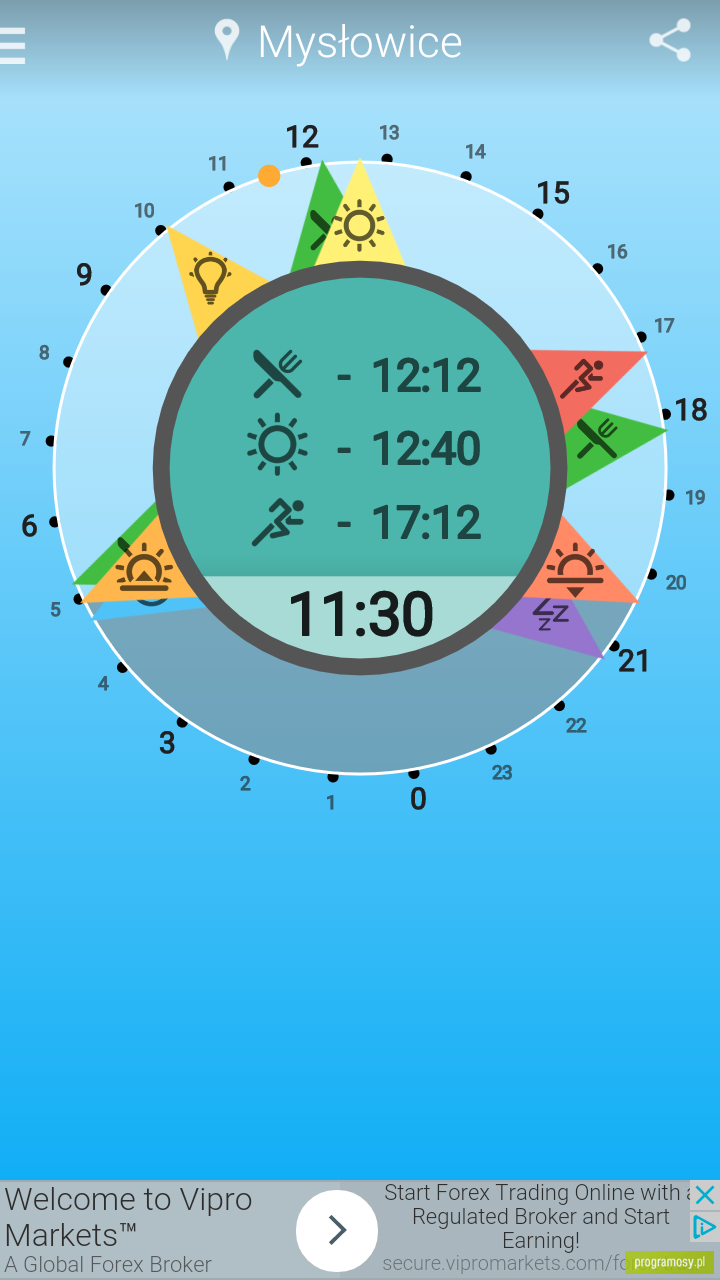Tap the Mysłowice location selector
This screenshot has width=720, height=1280.
tap(338, 42)
